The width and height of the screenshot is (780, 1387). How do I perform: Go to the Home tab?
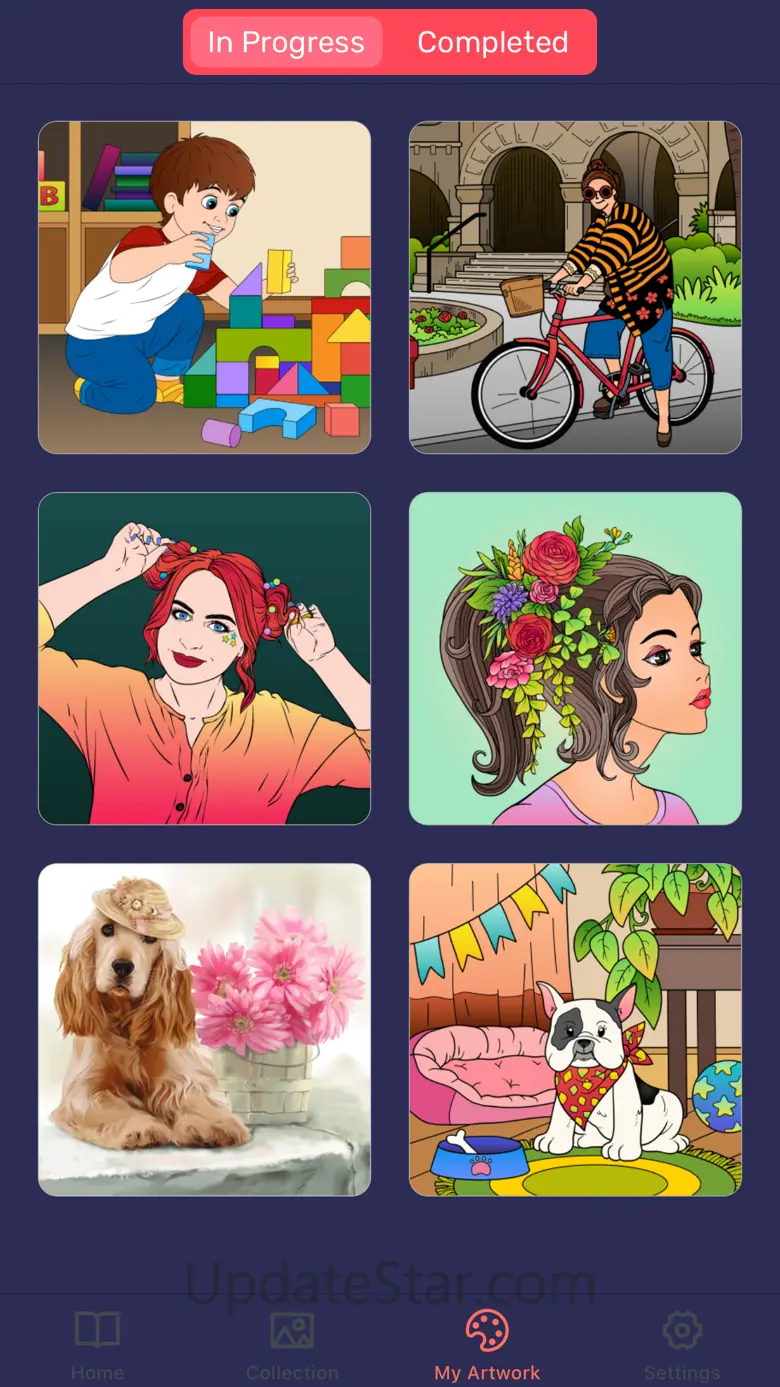pyautogui.click(x=98, y=1344)
